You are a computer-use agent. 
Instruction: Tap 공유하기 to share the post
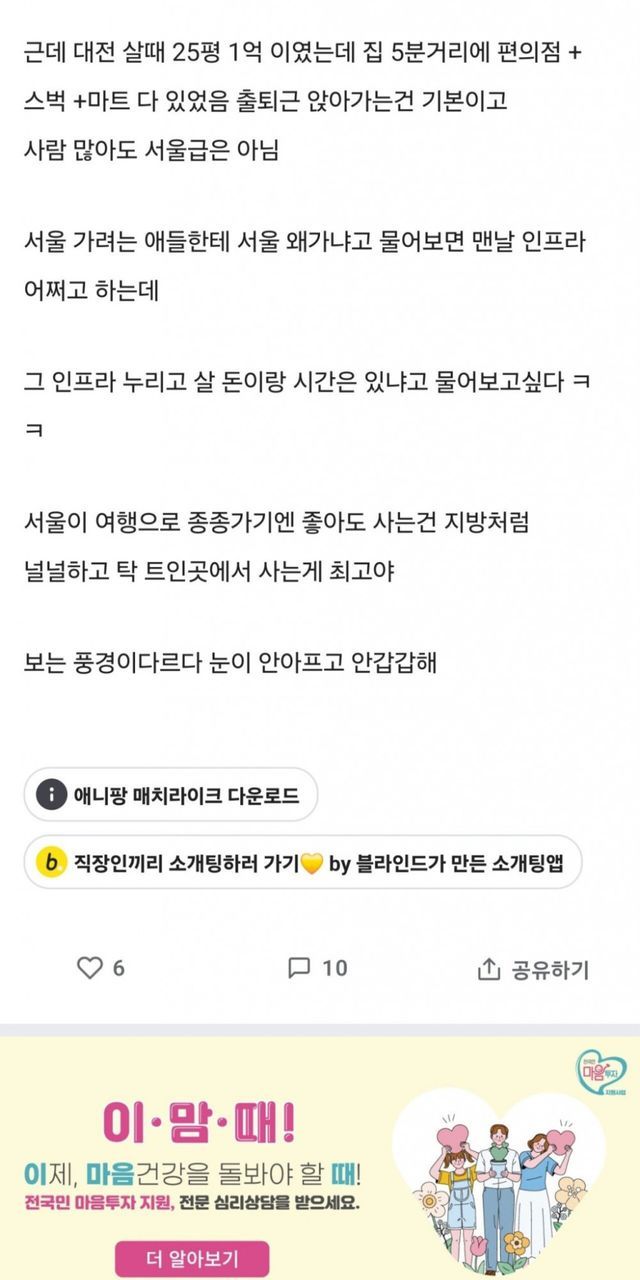(x=534, y=968)
